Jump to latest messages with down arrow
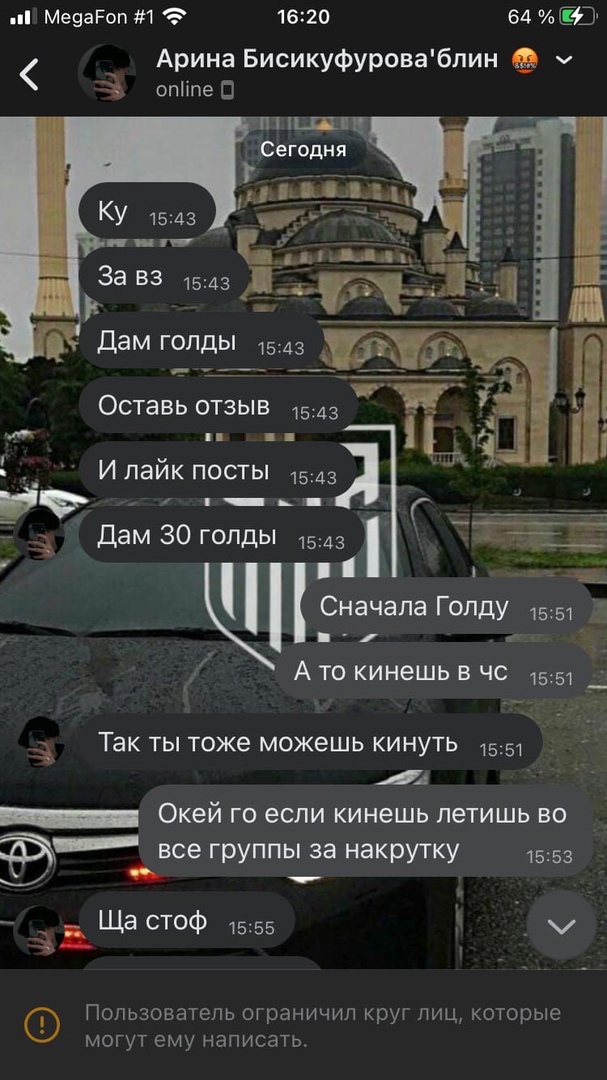Viewport: 607px width, 1080px height. [x=561, y=926]
